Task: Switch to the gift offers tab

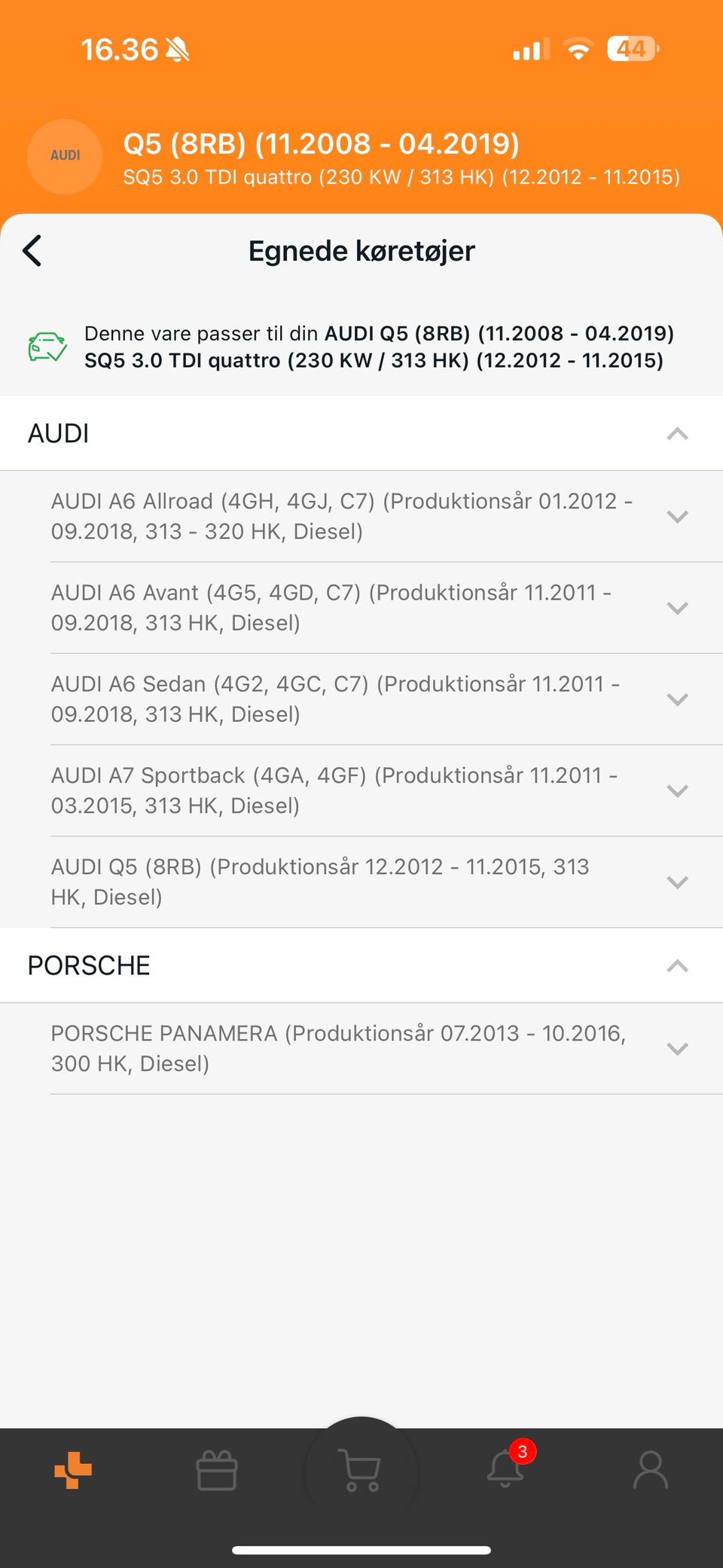Action: (x=217, y=1470)
